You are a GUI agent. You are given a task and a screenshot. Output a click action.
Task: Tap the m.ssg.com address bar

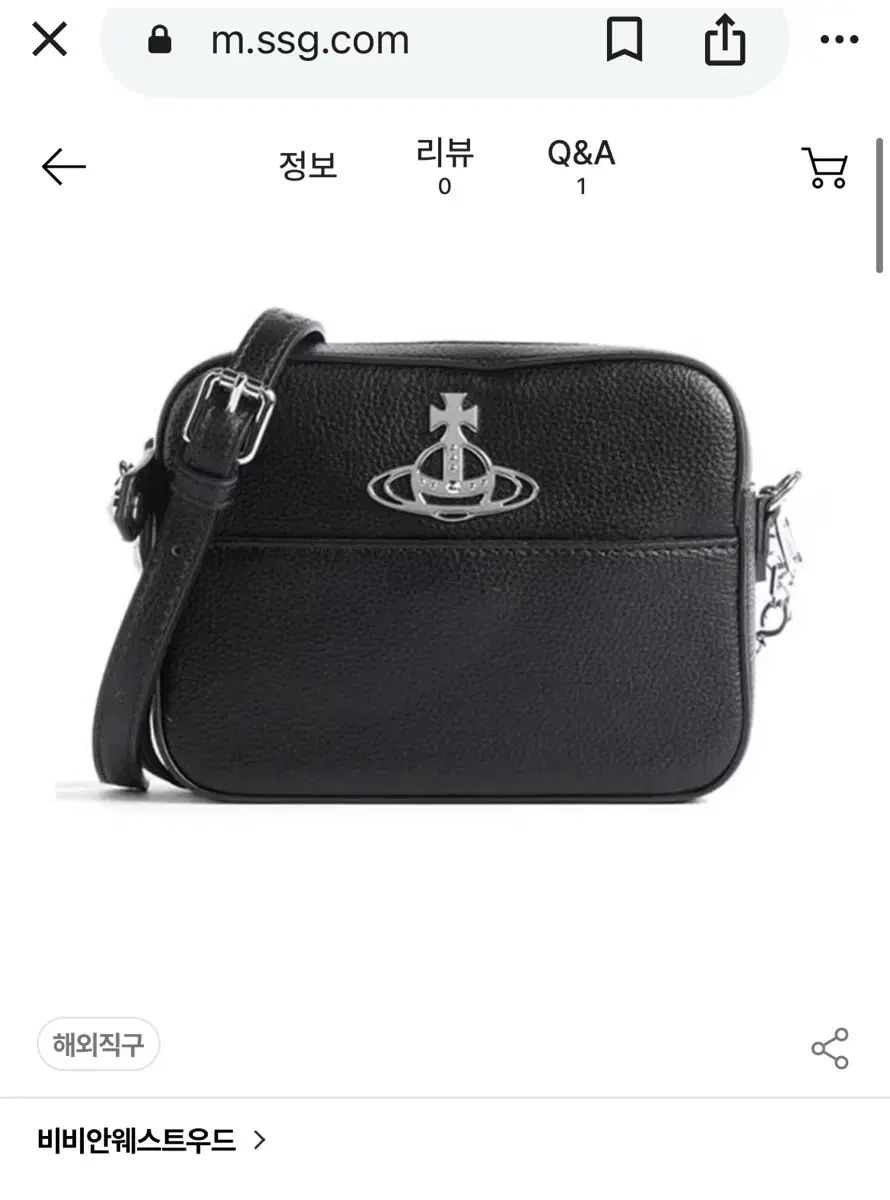point(310,41)
